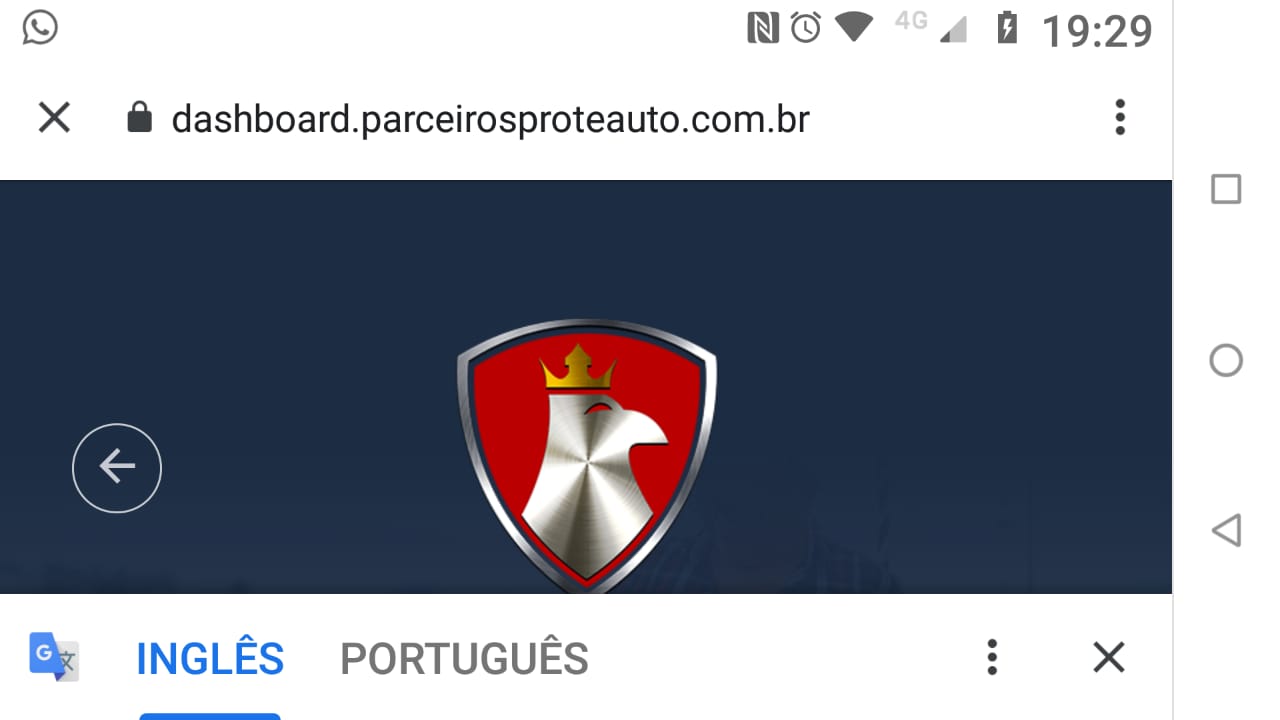Screen dimensions: 1280x720
Task: Open the translate bar options menu
Action: 991,658
